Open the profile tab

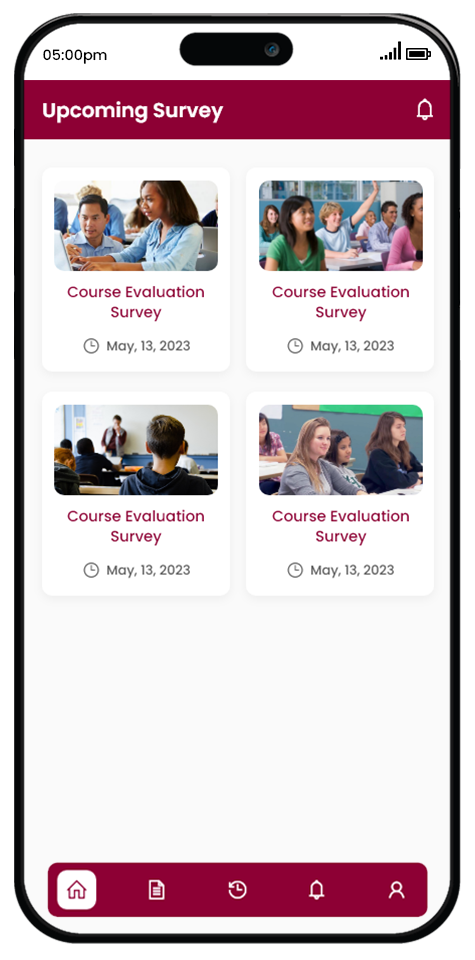pos(397,890)
